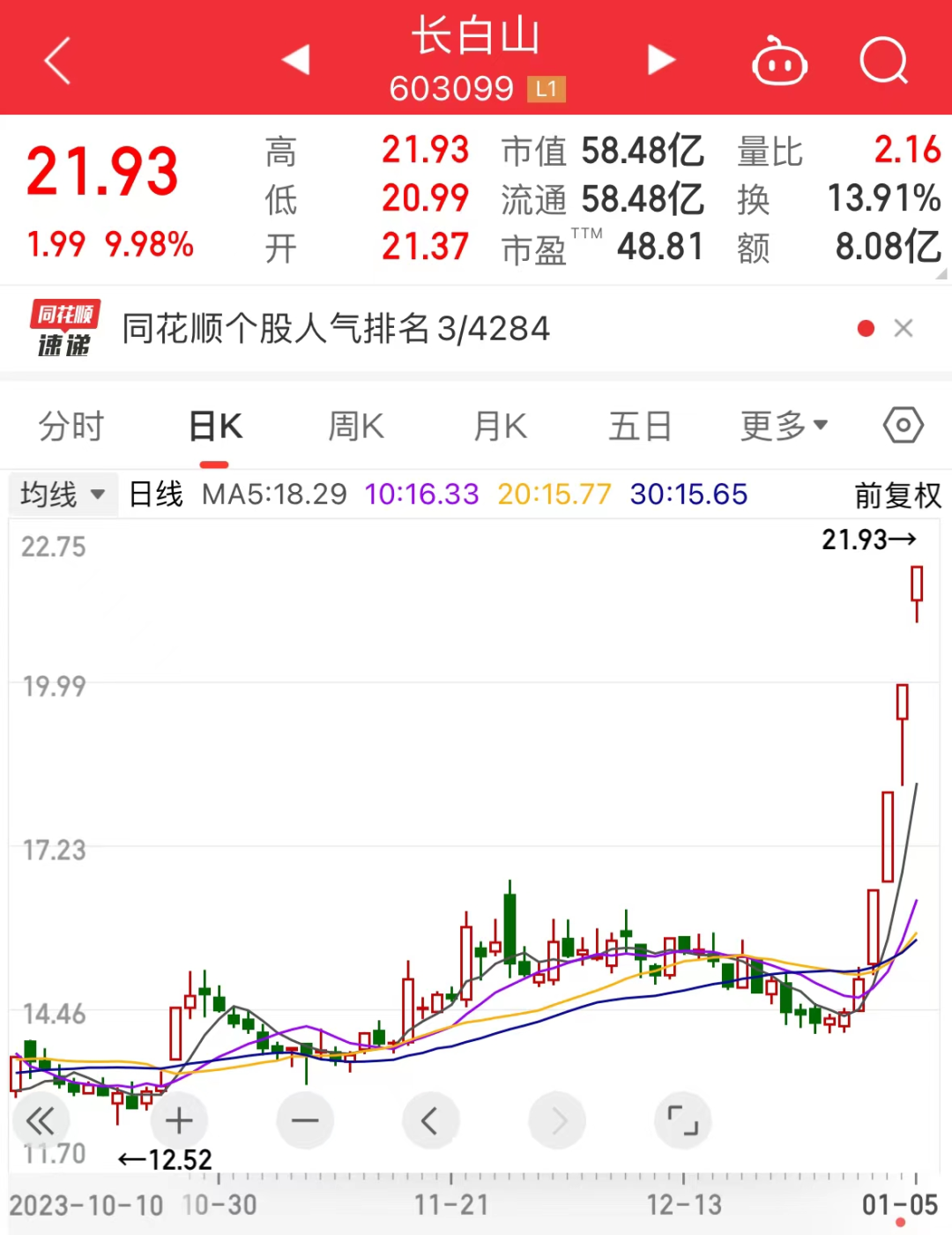
Task: Switch to the next stock
Action: tap(660, 60)
